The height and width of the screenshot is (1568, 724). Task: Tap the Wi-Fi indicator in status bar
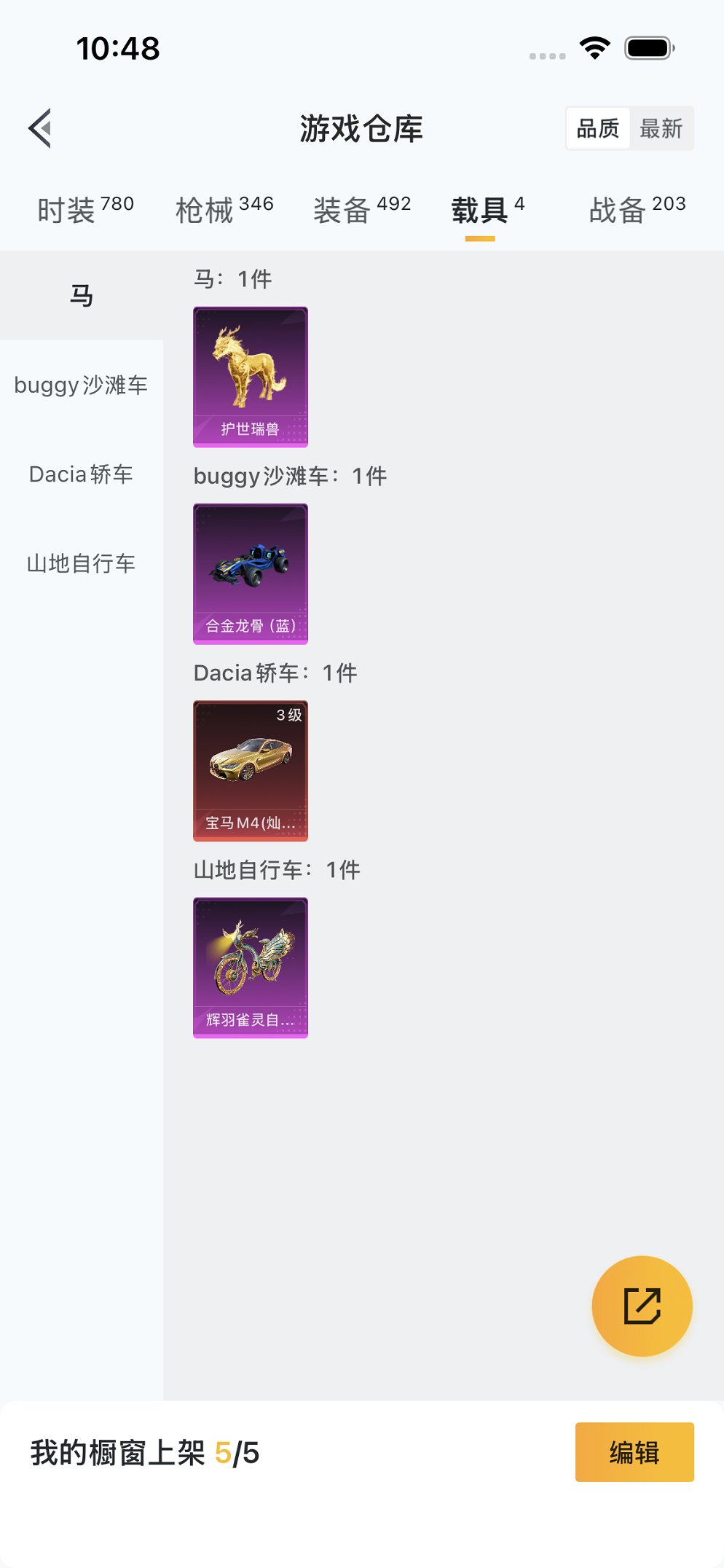pos(593,46)
